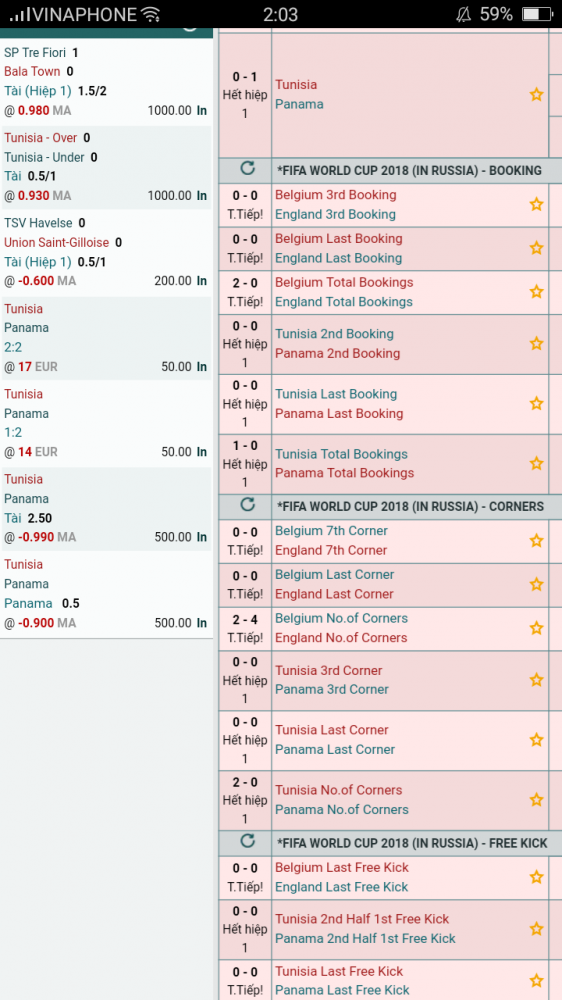
Task: Print the Tunisia Panama 2:2 bet slip
Action: coord(202,367)
